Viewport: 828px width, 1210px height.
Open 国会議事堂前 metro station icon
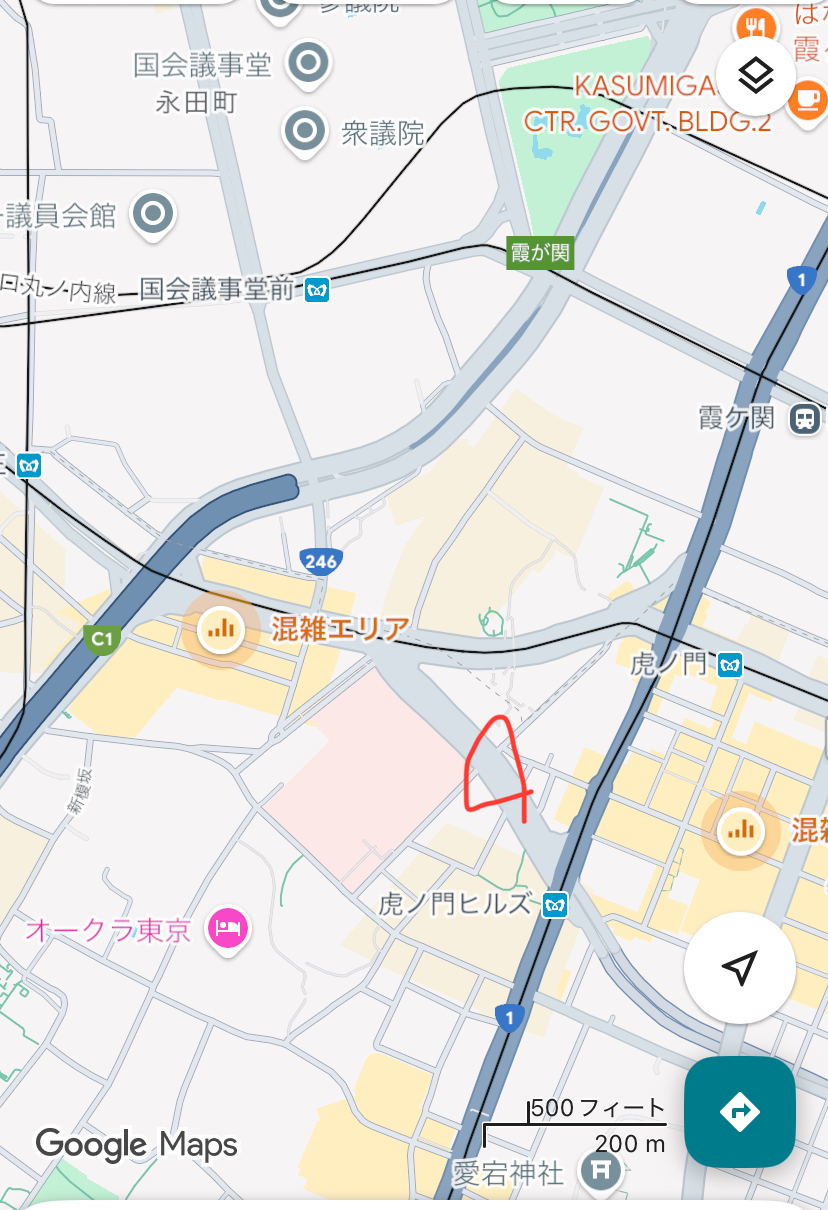pos(318,290)
